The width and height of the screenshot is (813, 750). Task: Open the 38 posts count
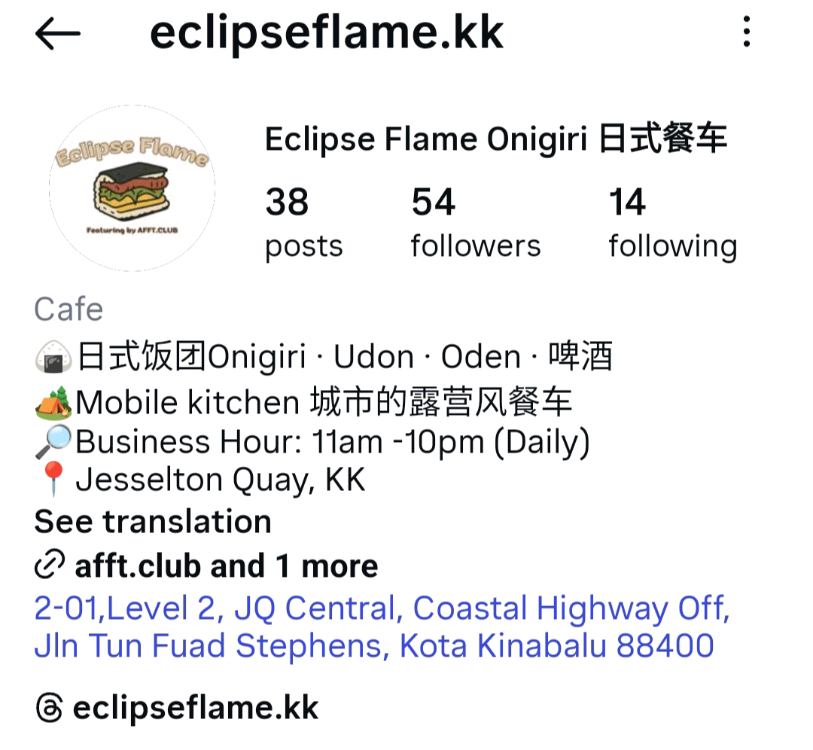303,222
